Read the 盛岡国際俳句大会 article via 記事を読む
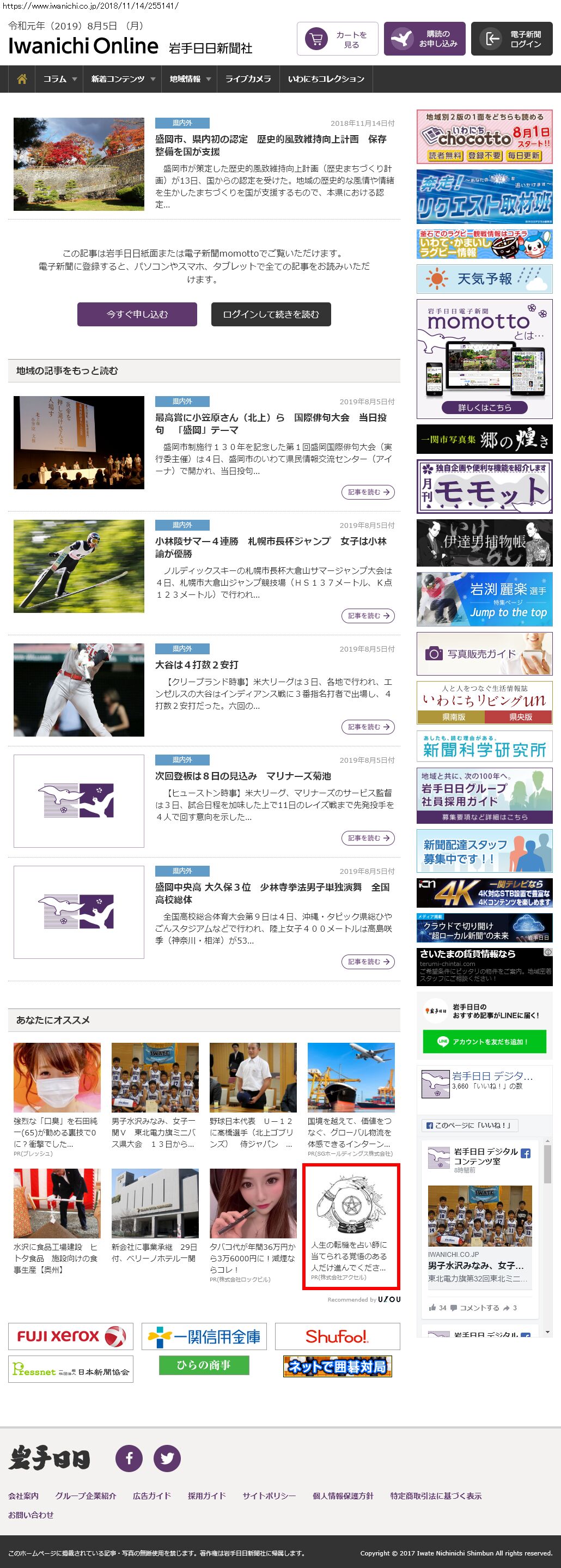Image resolution: width=561 pixels, height=1568 pixels. [368, 492]
